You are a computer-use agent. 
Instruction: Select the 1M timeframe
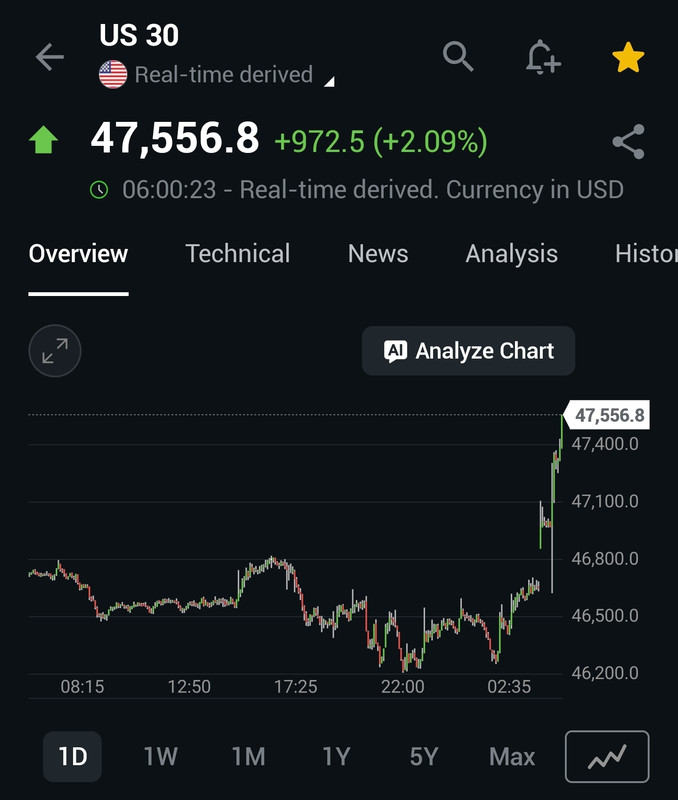[x=248, y=757]
